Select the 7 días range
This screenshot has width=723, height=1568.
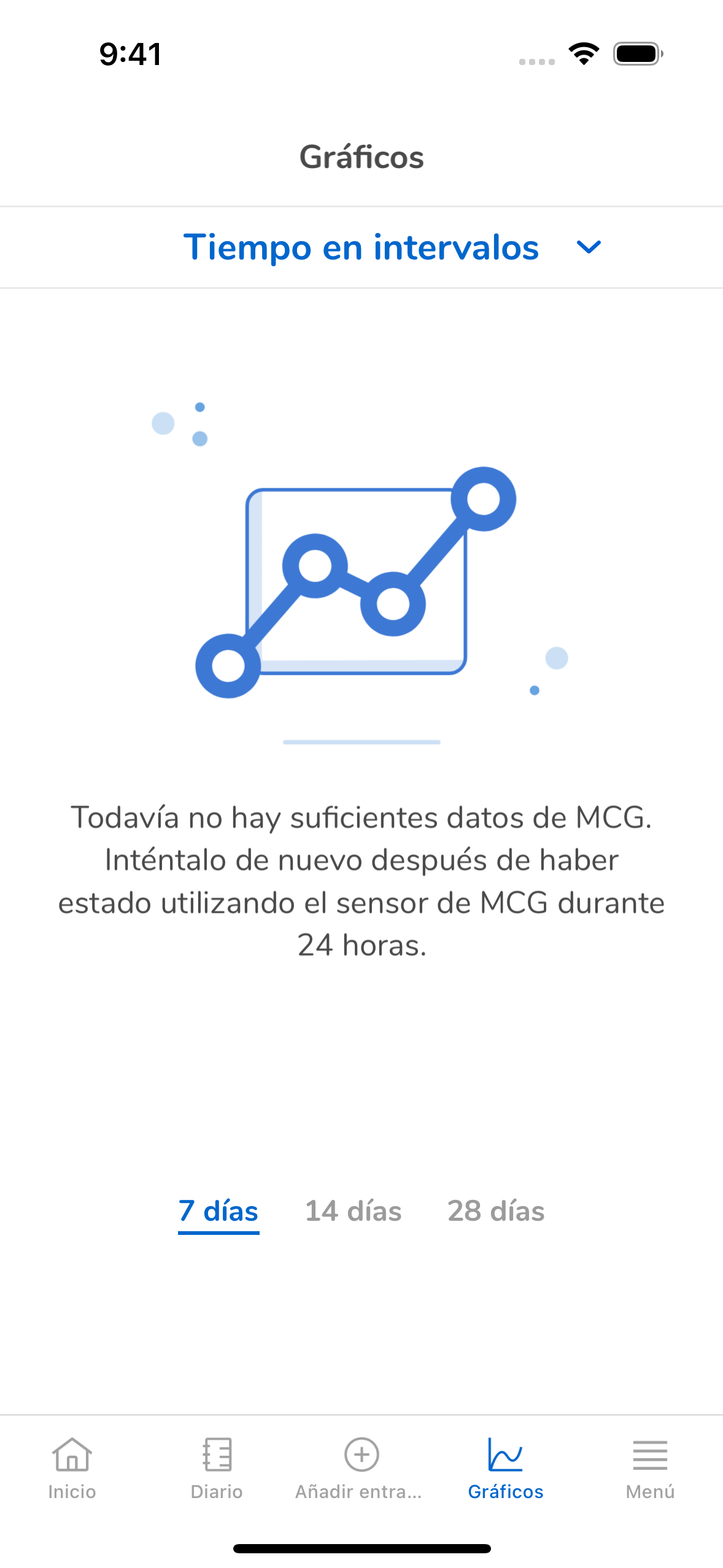[x=218, y=1212]
